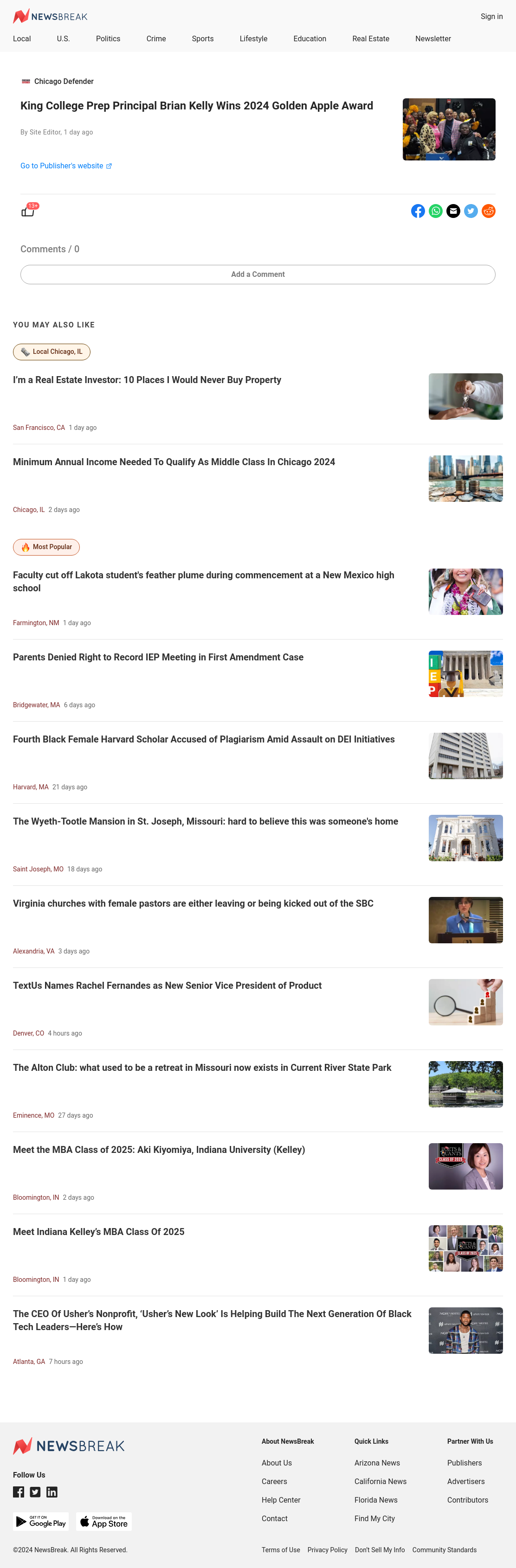This screenshot has width=516, height=1568.
Task: Visit NewsBreak's LinkedIn page
Action: 52,1492
